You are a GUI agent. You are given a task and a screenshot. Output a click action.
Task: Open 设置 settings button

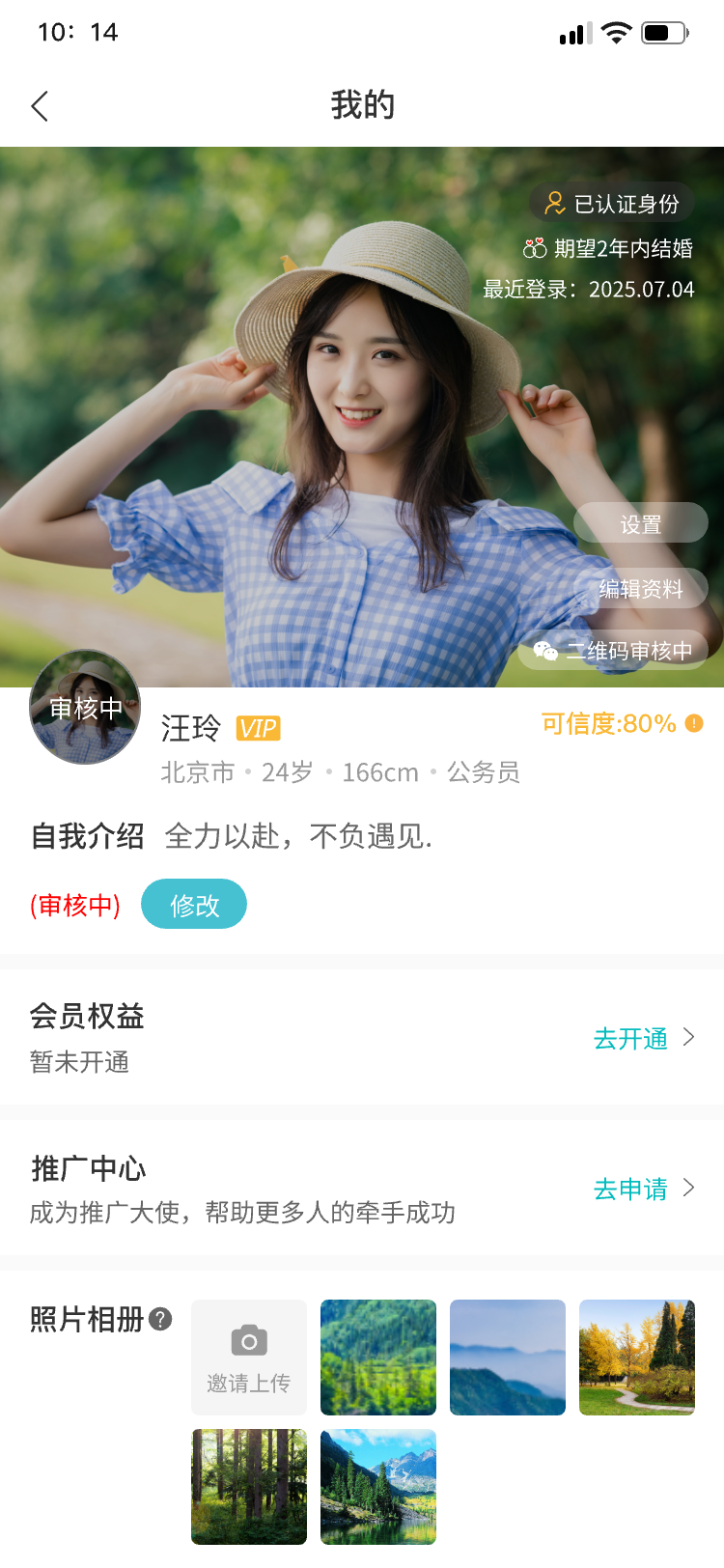pos(641,524)
